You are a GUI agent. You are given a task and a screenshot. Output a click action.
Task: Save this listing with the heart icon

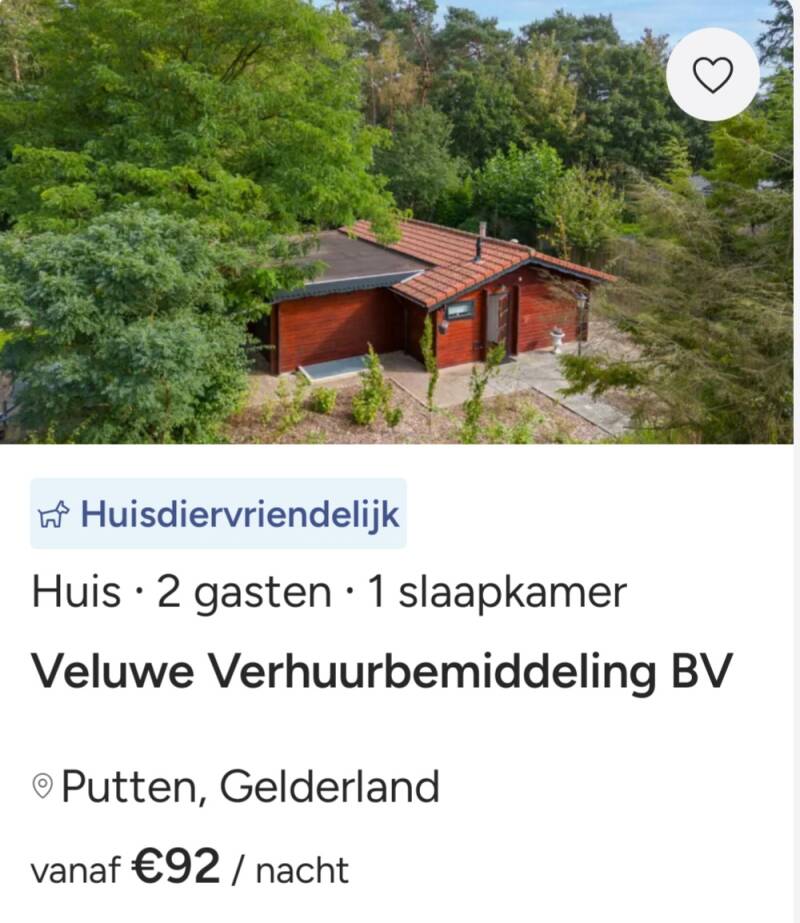pyautogui.click(x=712, y=75)
